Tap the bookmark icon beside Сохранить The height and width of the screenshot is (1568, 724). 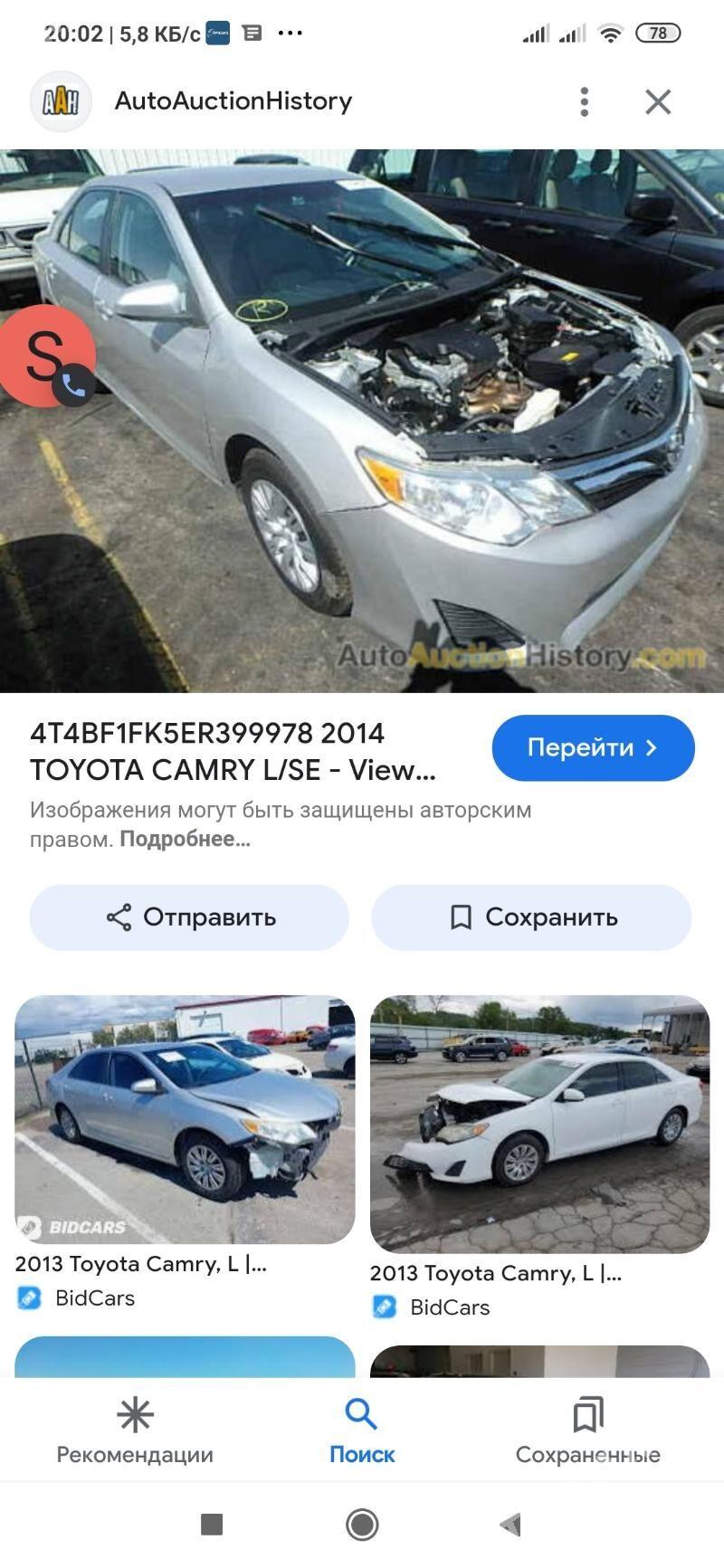click(x=462, y=917)
